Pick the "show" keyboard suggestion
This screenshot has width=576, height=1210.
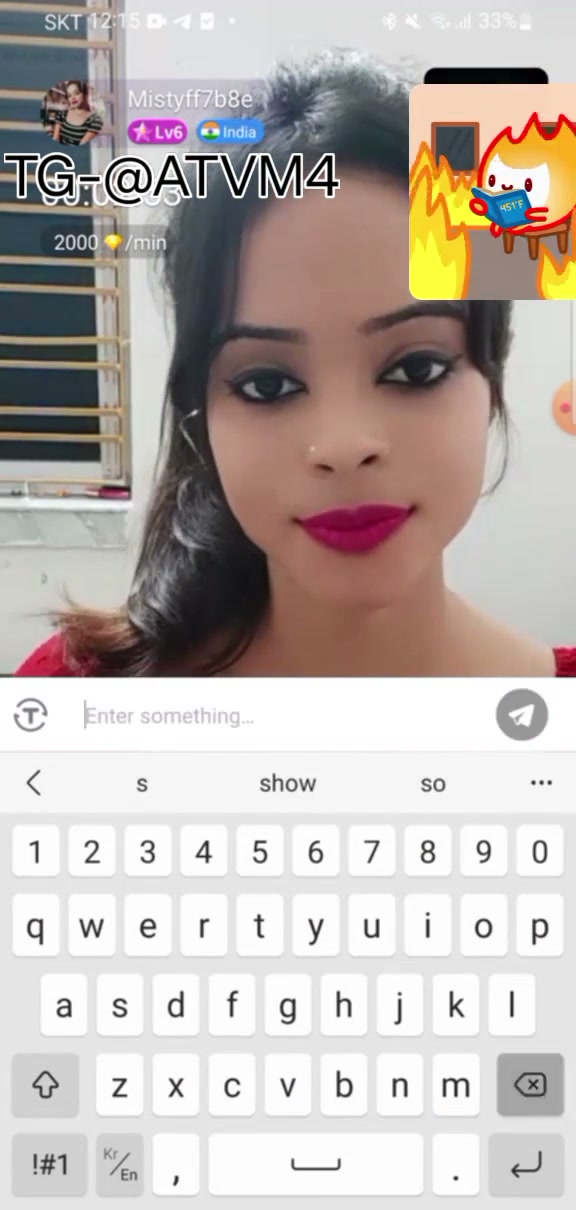[x=288, y=783]
